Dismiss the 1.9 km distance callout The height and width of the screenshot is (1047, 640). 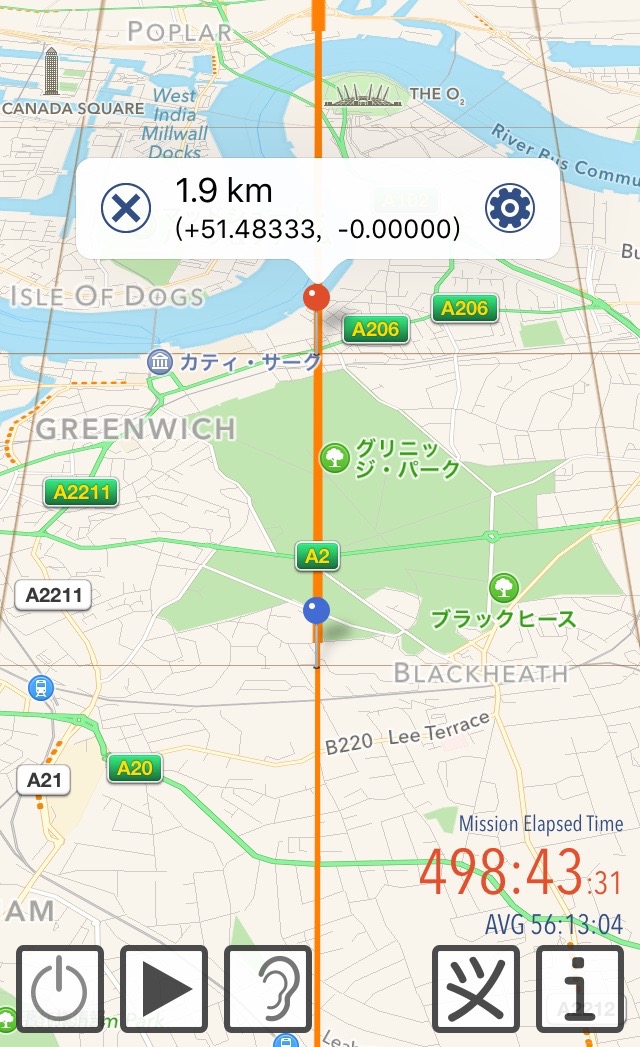click(x=126, y=208)
